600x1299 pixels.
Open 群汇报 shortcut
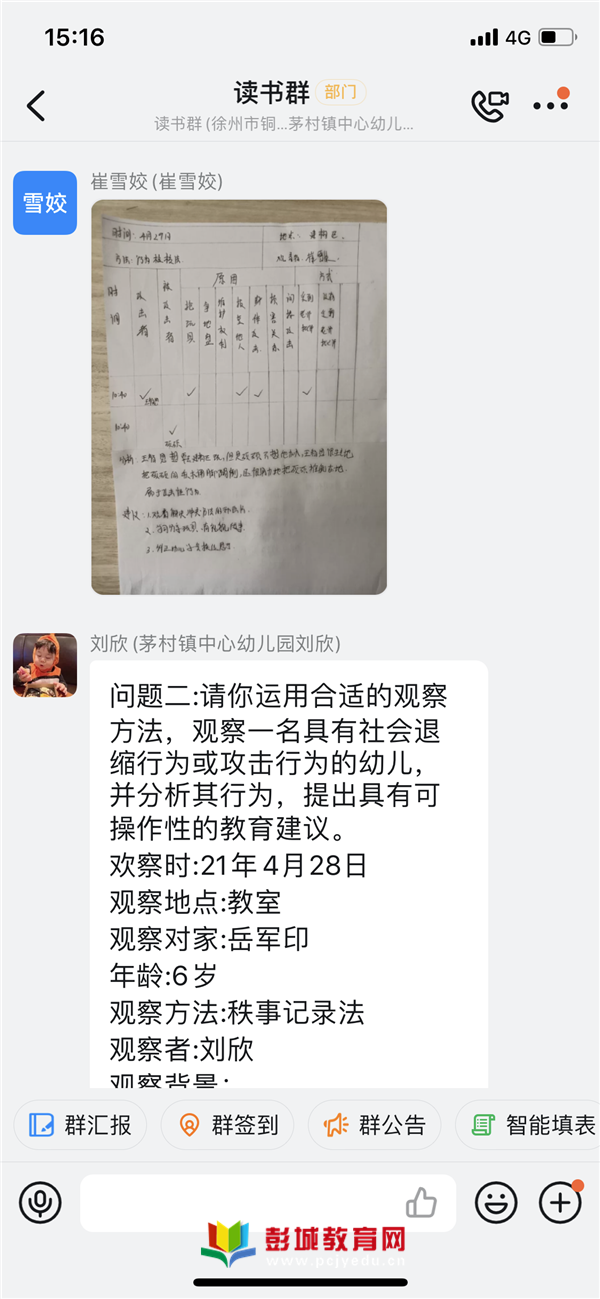point(80,1125)
